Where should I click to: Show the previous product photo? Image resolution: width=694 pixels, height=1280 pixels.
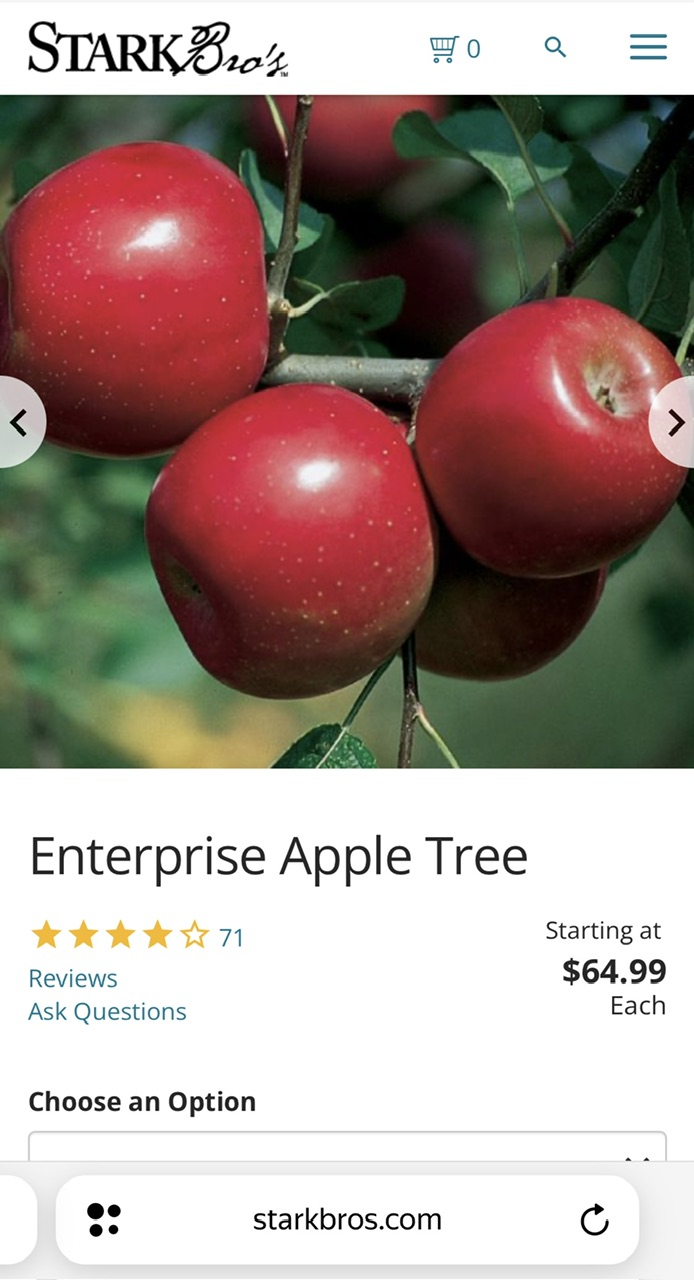pos(18,422)
